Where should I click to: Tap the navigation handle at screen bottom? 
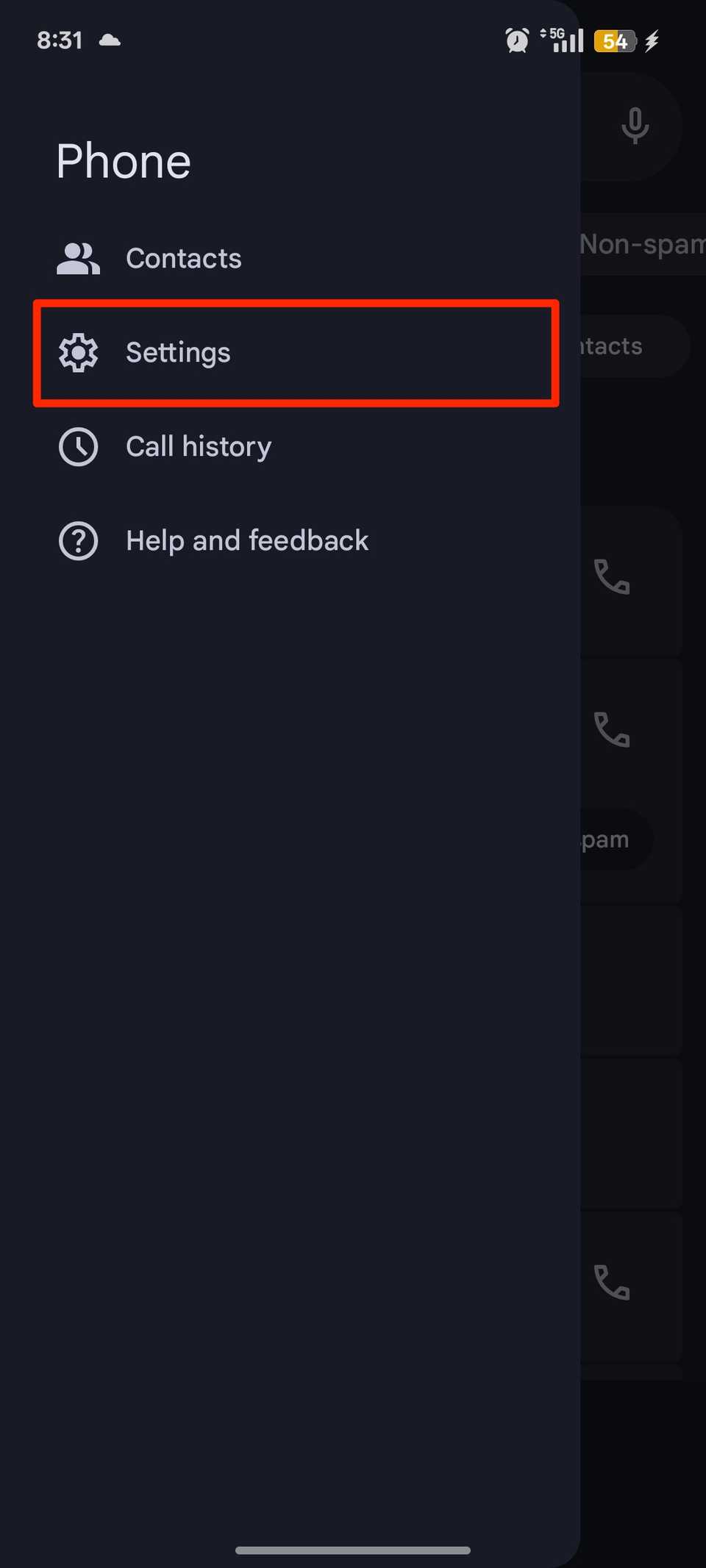[353, 1550]
